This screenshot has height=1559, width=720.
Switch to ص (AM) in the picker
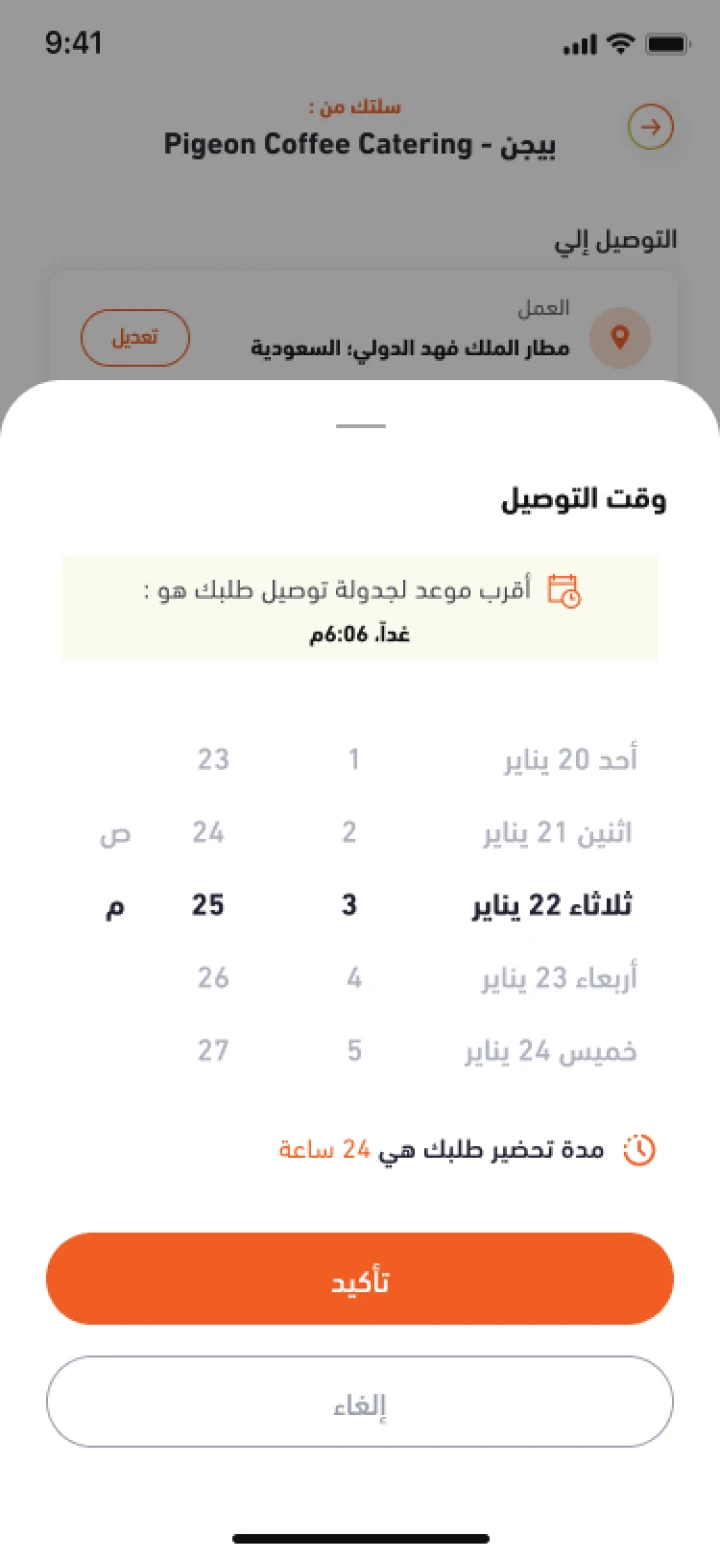pyautogui.click(x=116, y=833)
